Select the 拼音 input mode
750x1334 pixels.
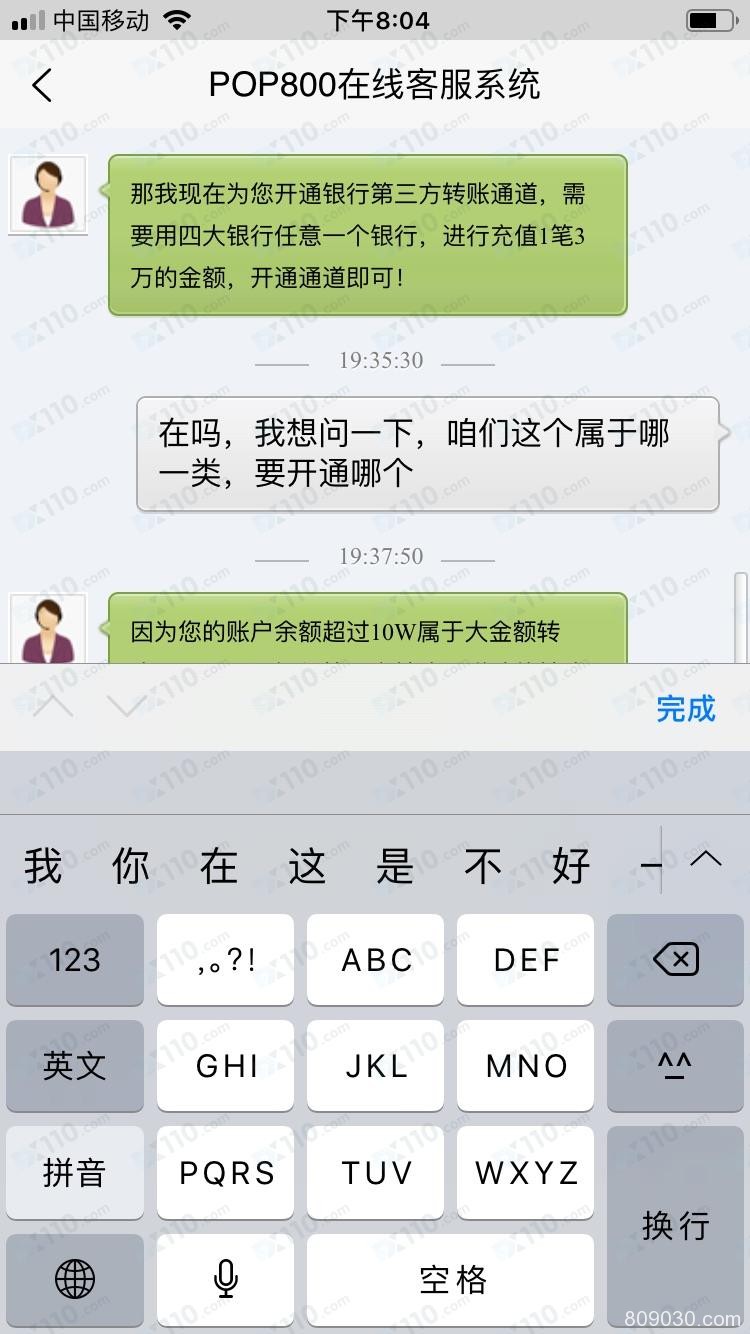(x=75, y=1172)
